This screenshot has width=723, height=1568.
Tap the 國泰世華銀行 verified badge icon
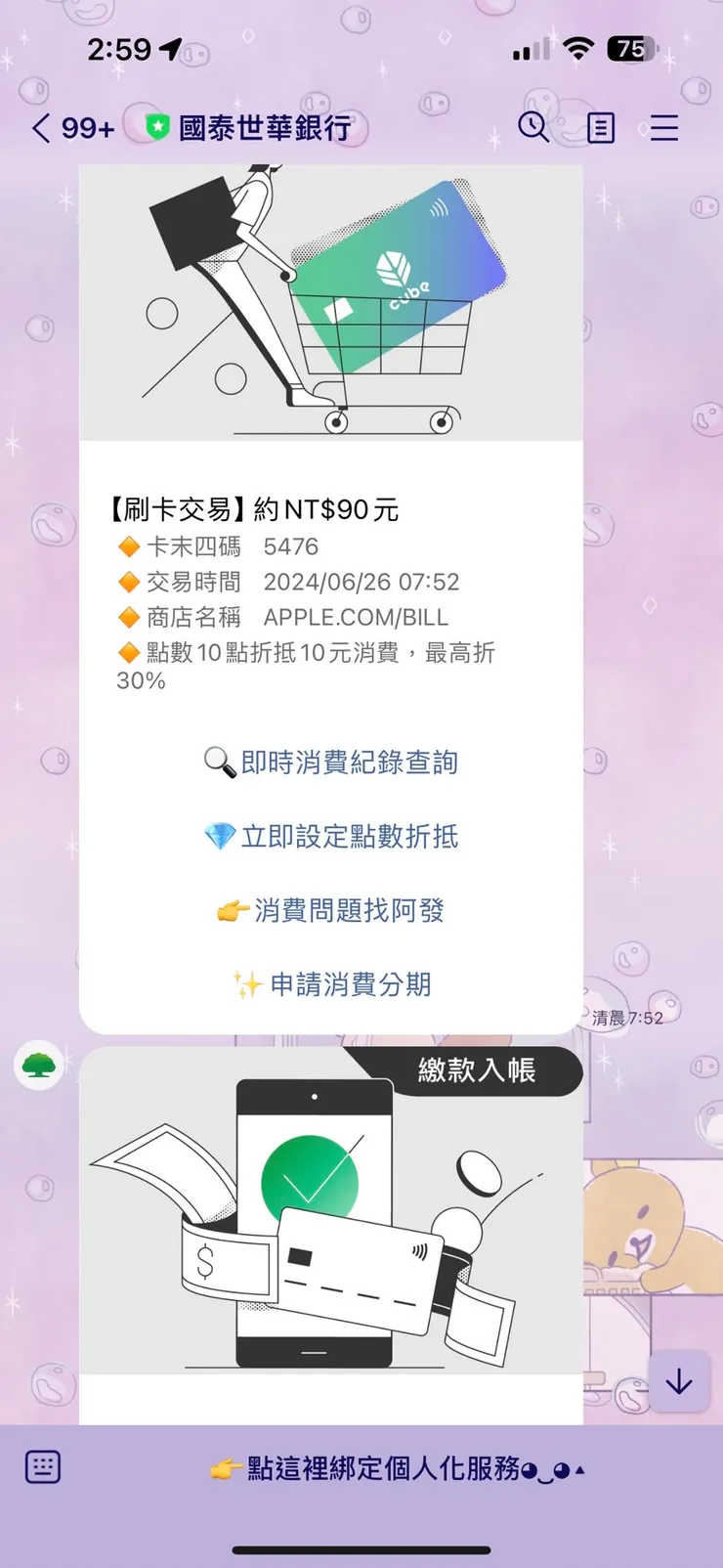coord(156,127)
